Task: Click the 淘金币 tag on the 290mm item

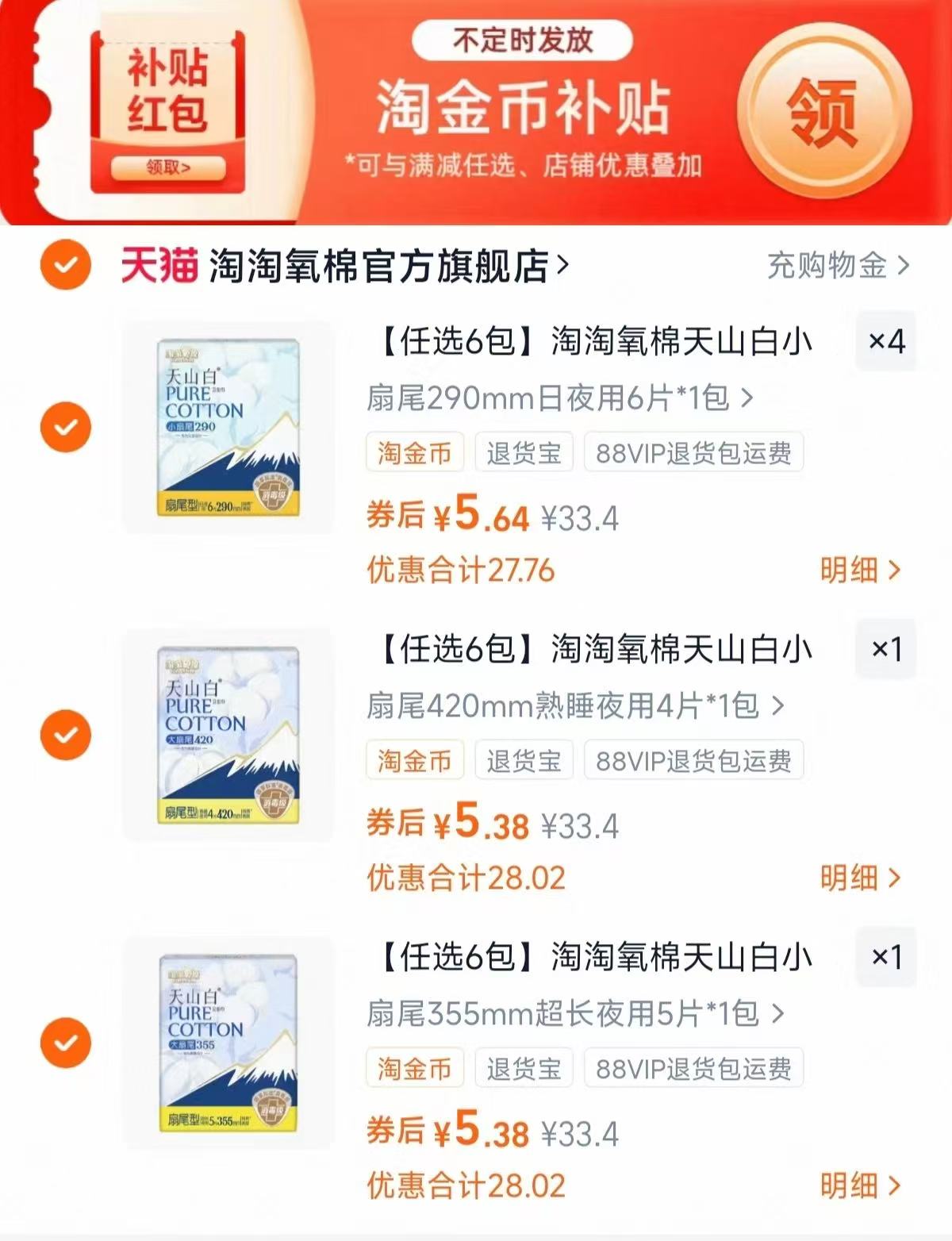Action: point(416,453)
